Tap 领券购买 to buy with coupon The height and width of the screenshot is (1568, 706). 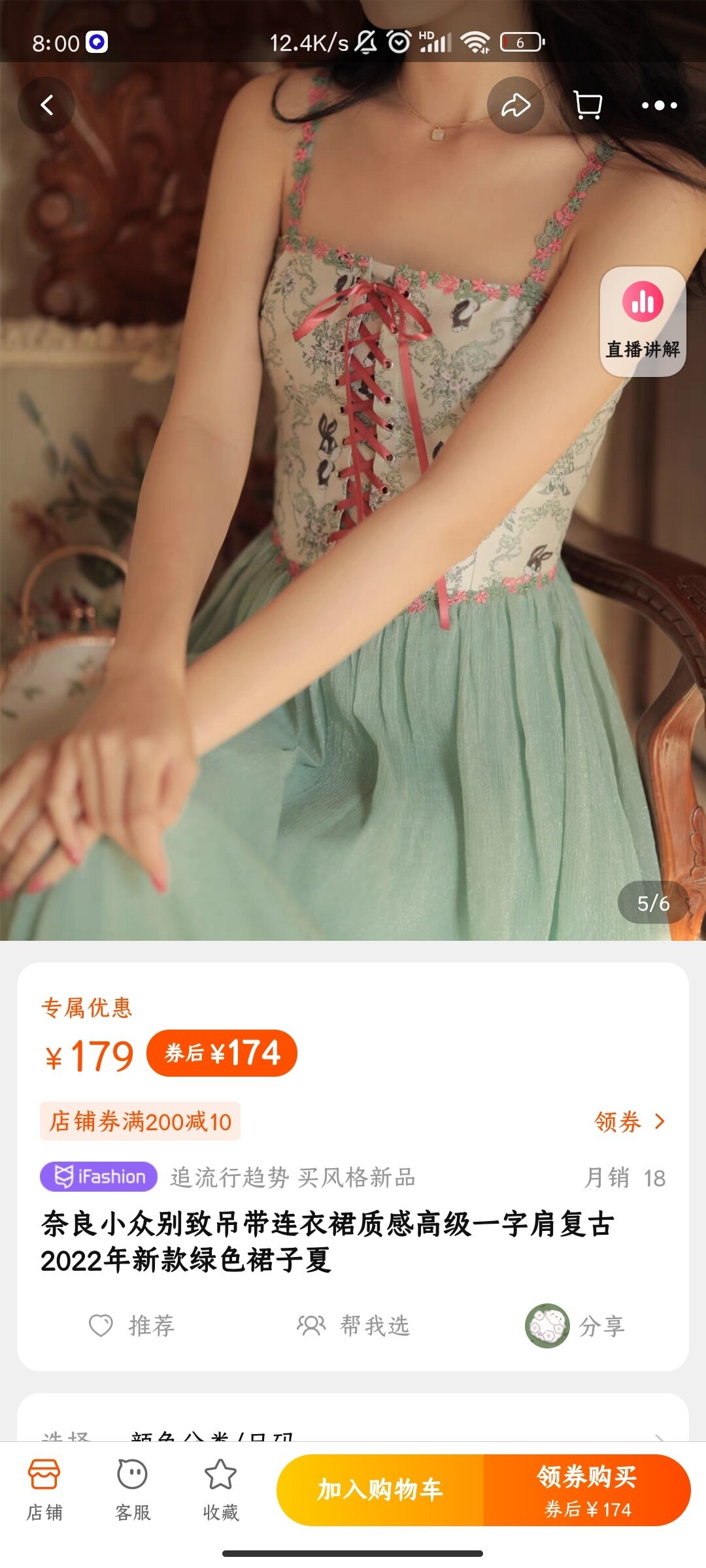pyautogui.click(x=586, y=1490)
